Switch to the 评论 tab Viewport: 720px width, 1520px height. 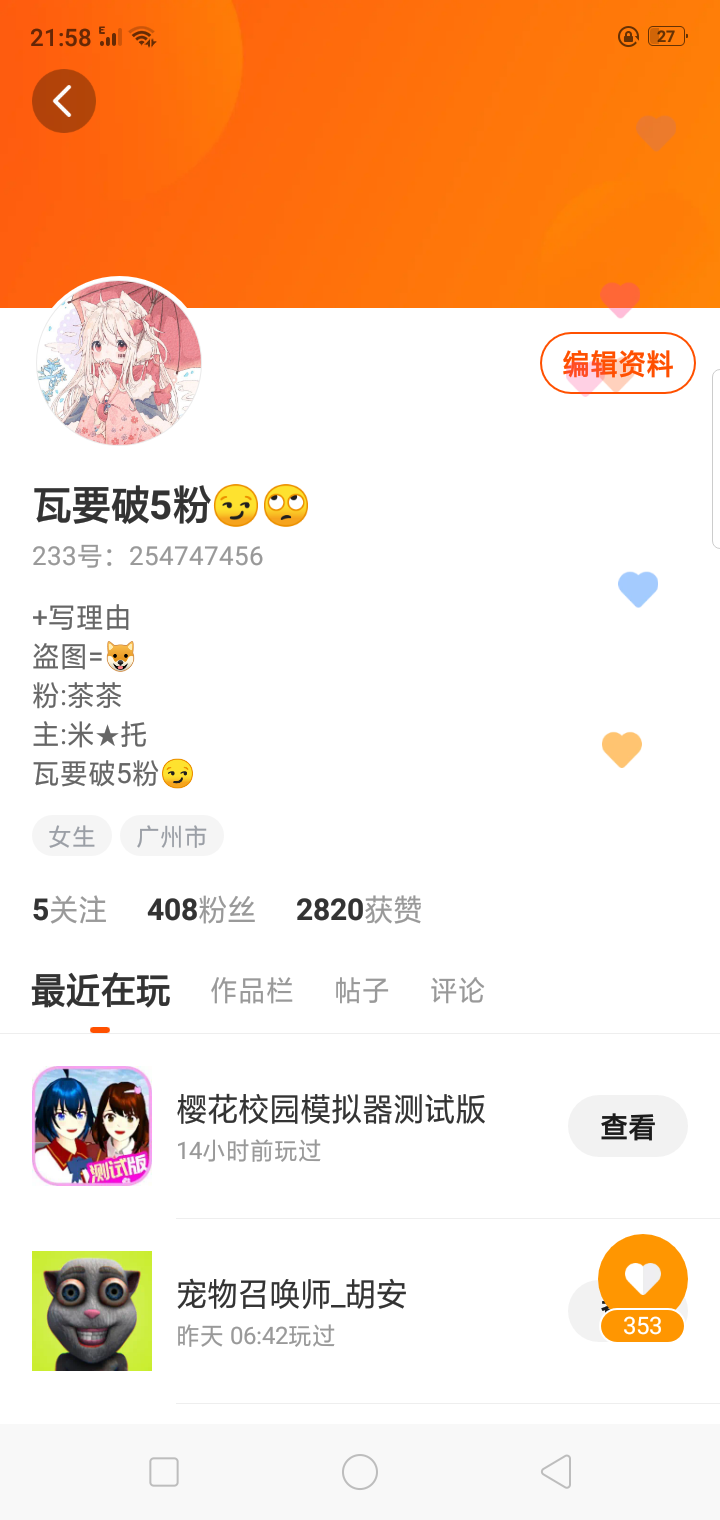pyautogui.click(x=457, y=991)
